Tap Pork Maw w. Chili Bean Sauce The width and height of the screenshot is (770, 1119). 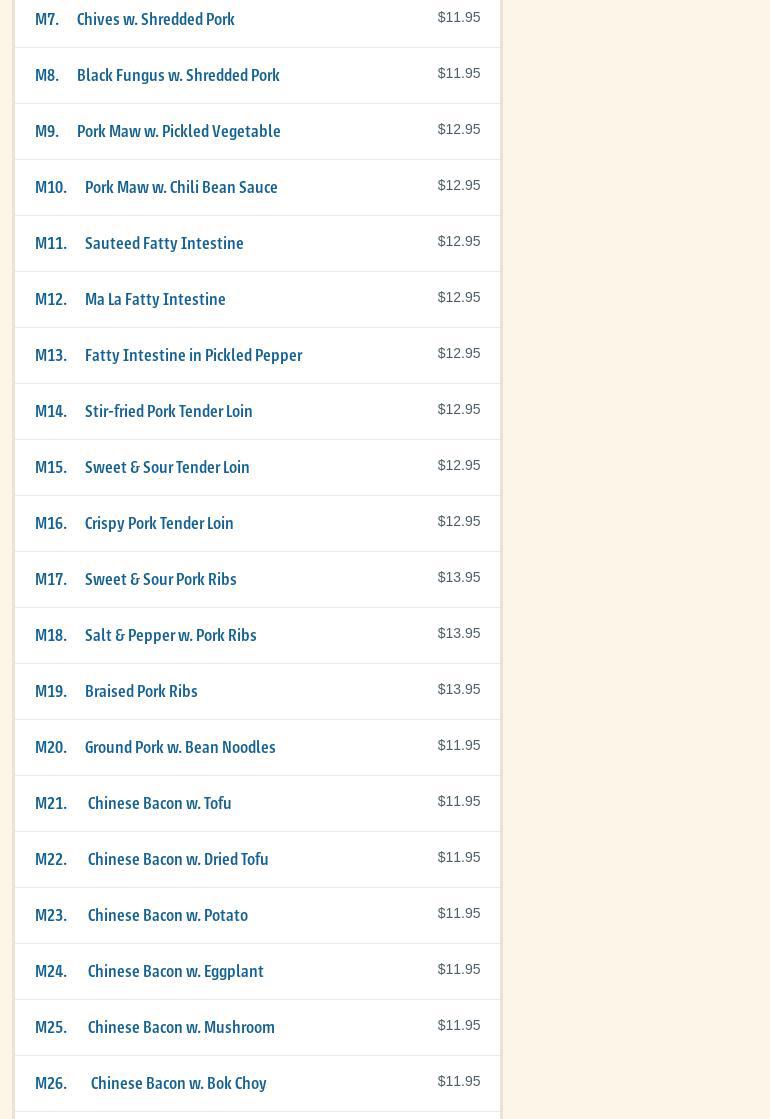tap(181, 187)
